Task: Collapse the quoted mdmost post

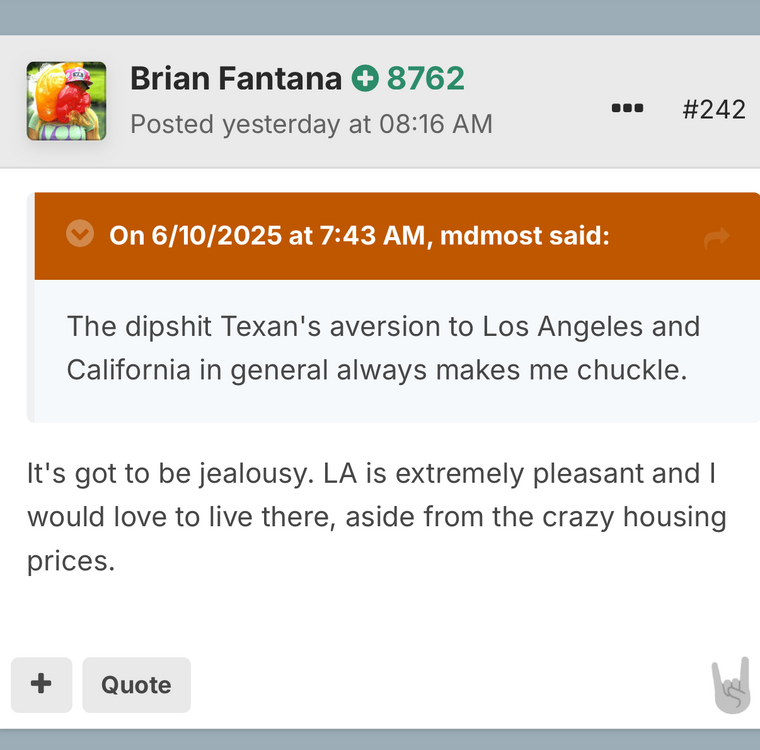Action: pyautogui.click(x=79, y=235)
